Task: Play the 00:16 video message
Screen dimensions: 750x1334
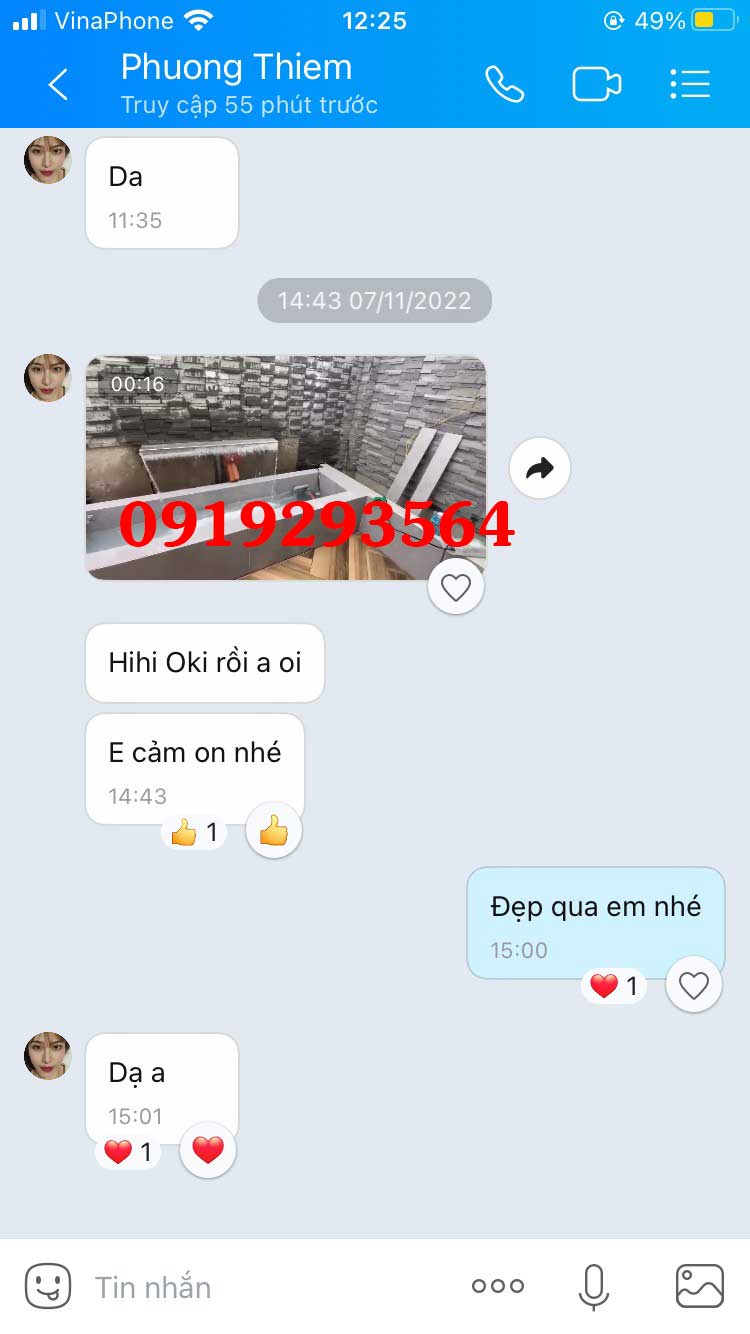Action: 285,467
